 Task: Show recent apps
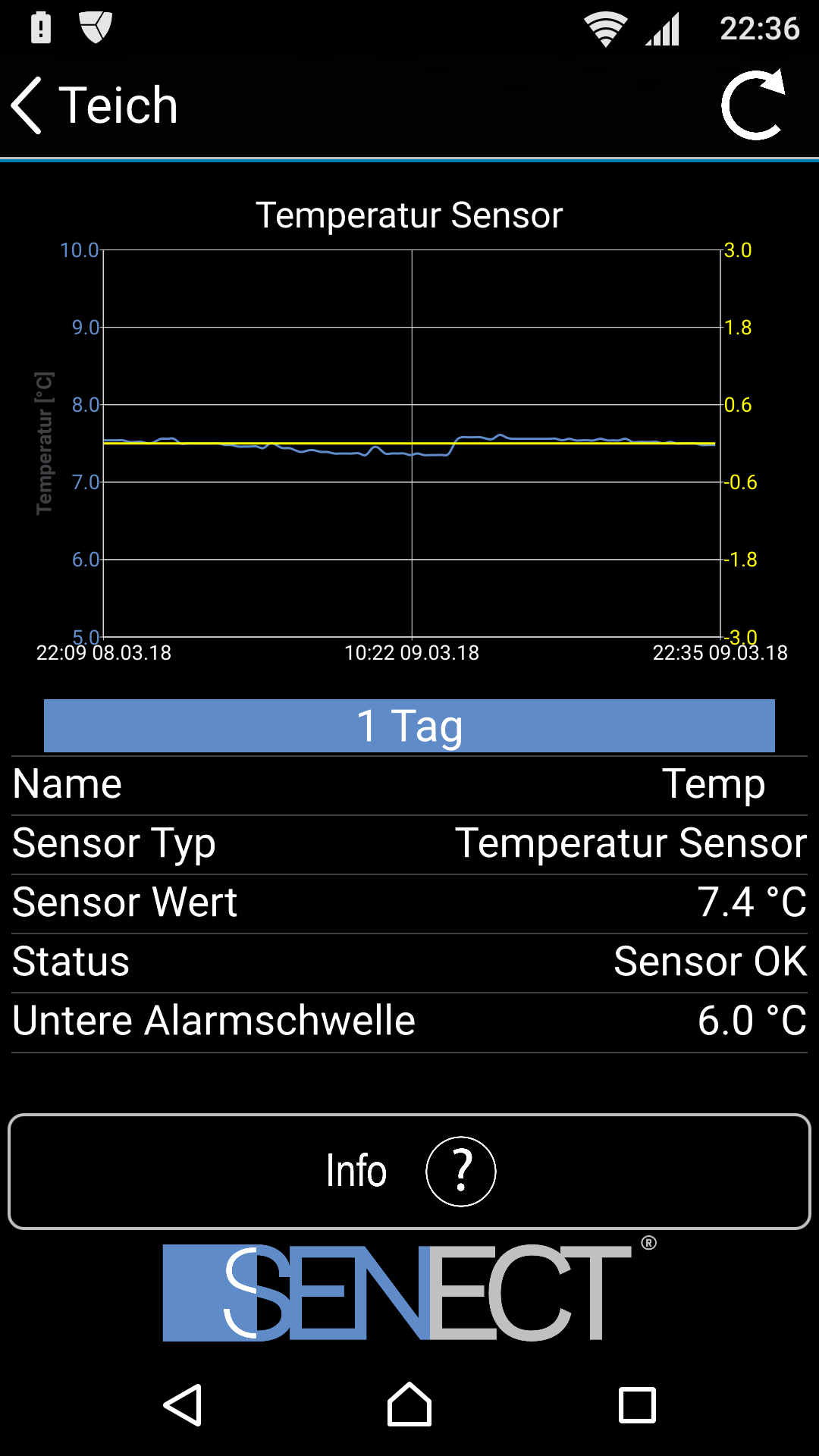point(637,1405)
